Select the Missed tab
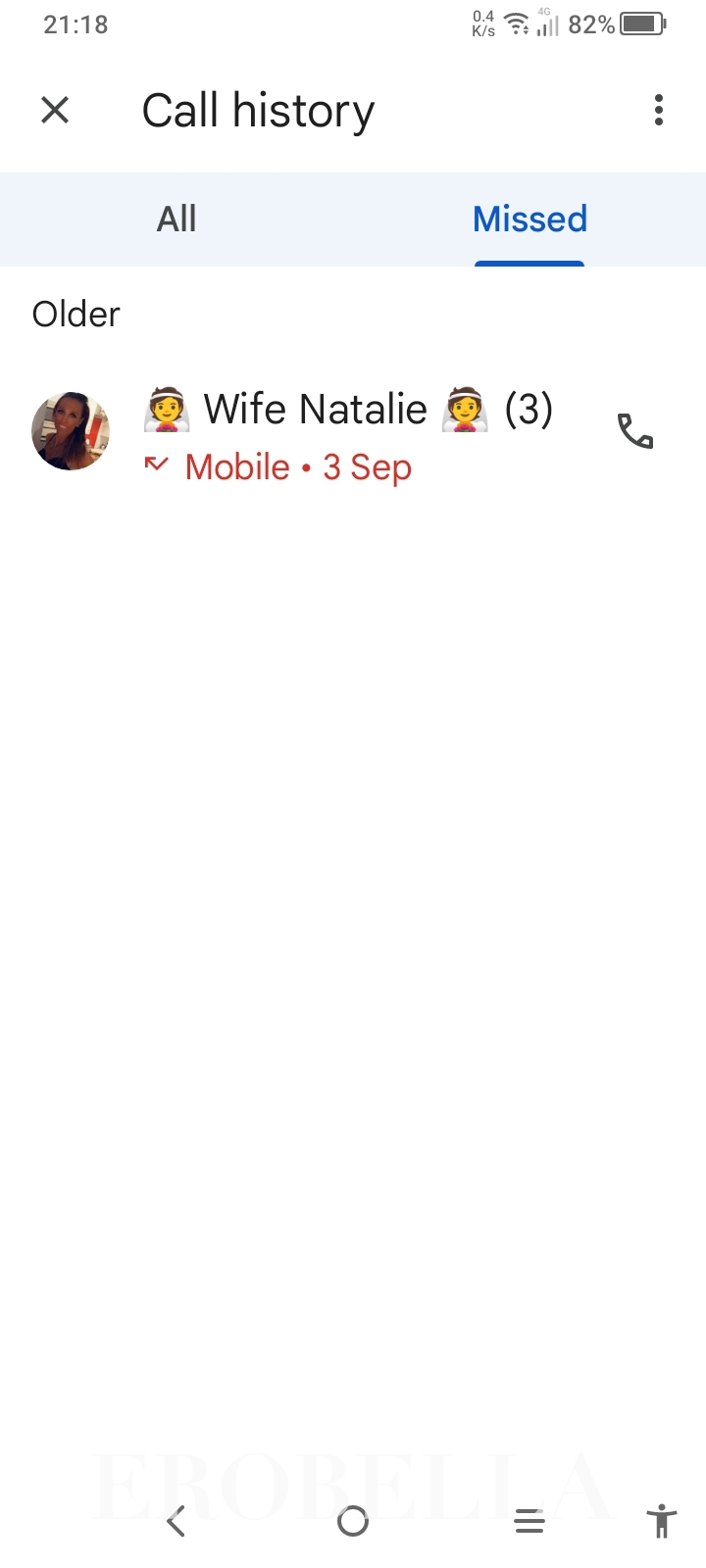The image size is (706, 1568). coord(529,219)
